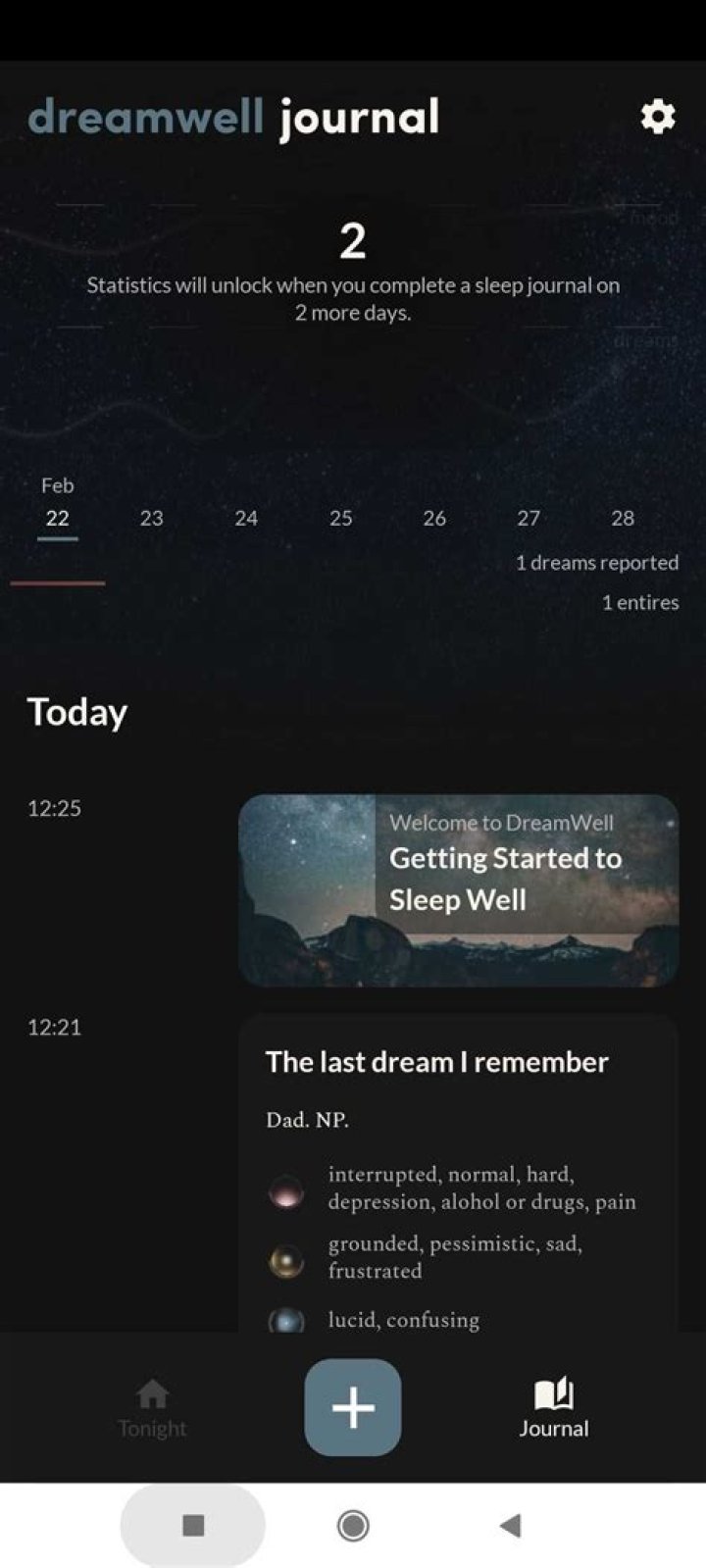Open the settings gear icon
The image size is (706, 1568).
658,117
